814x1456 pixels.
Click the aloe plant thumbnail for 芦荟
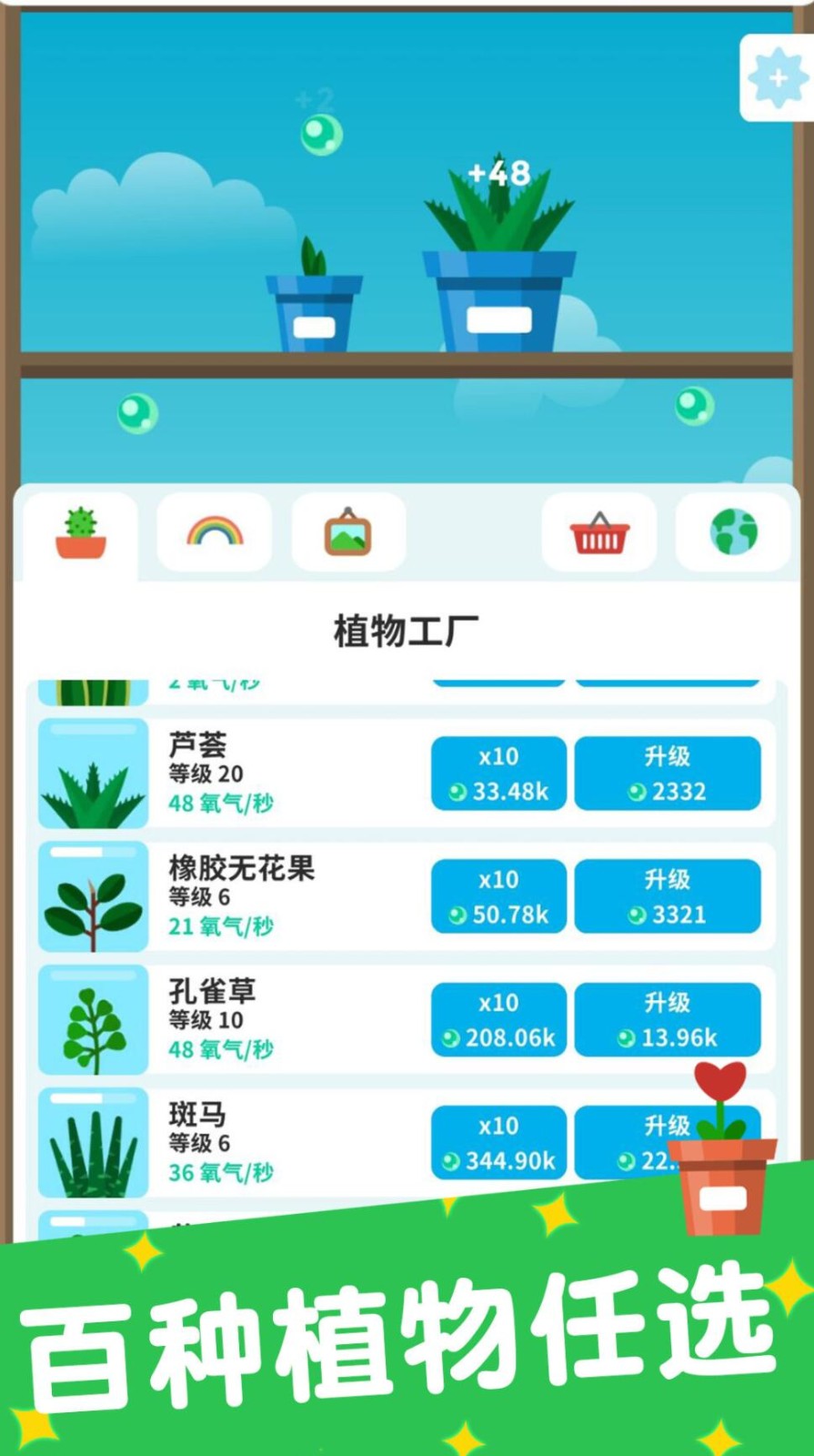coord(92,772)
